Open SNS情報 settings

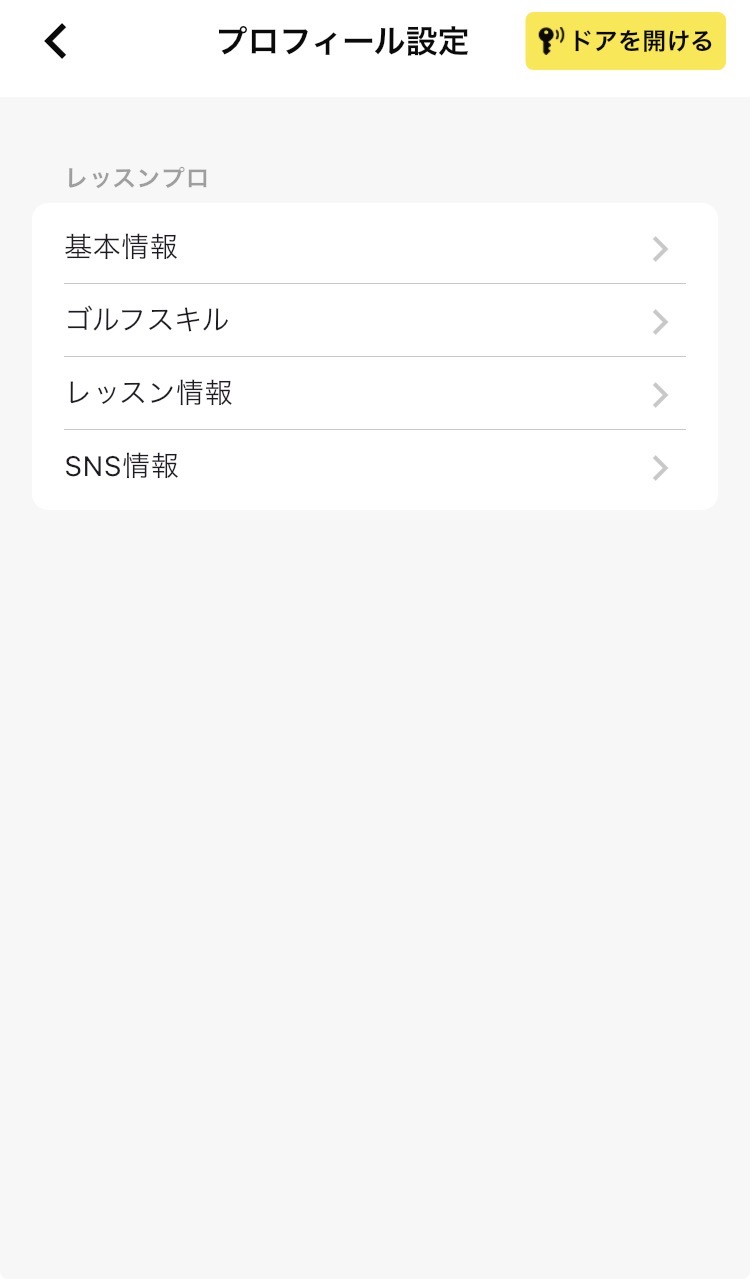point(375,467)
